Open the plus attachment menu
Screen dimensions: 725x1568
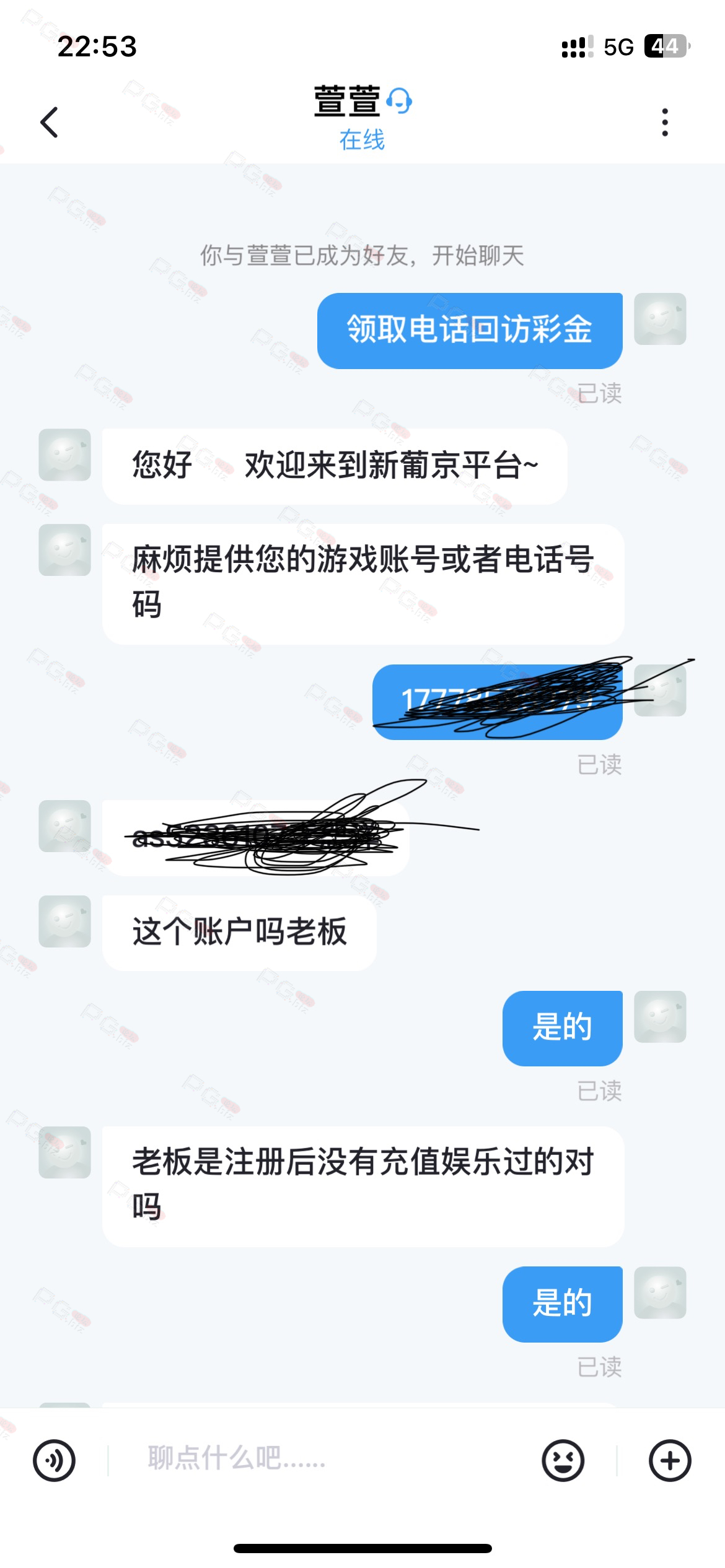tap(670, 1461)
